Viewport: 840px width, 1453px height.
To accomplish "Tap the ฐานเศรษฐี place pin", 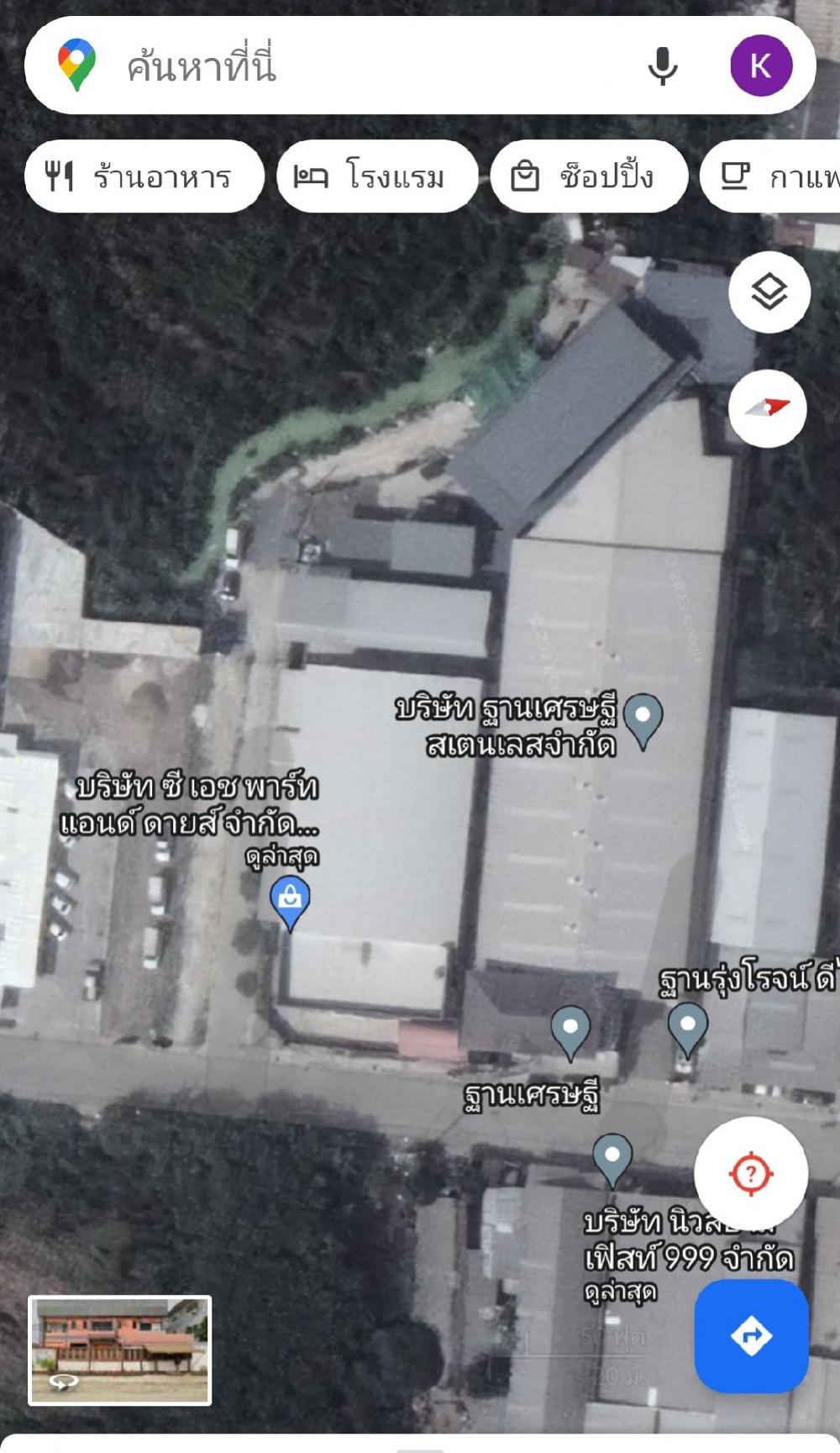I will click(570, 1033).
